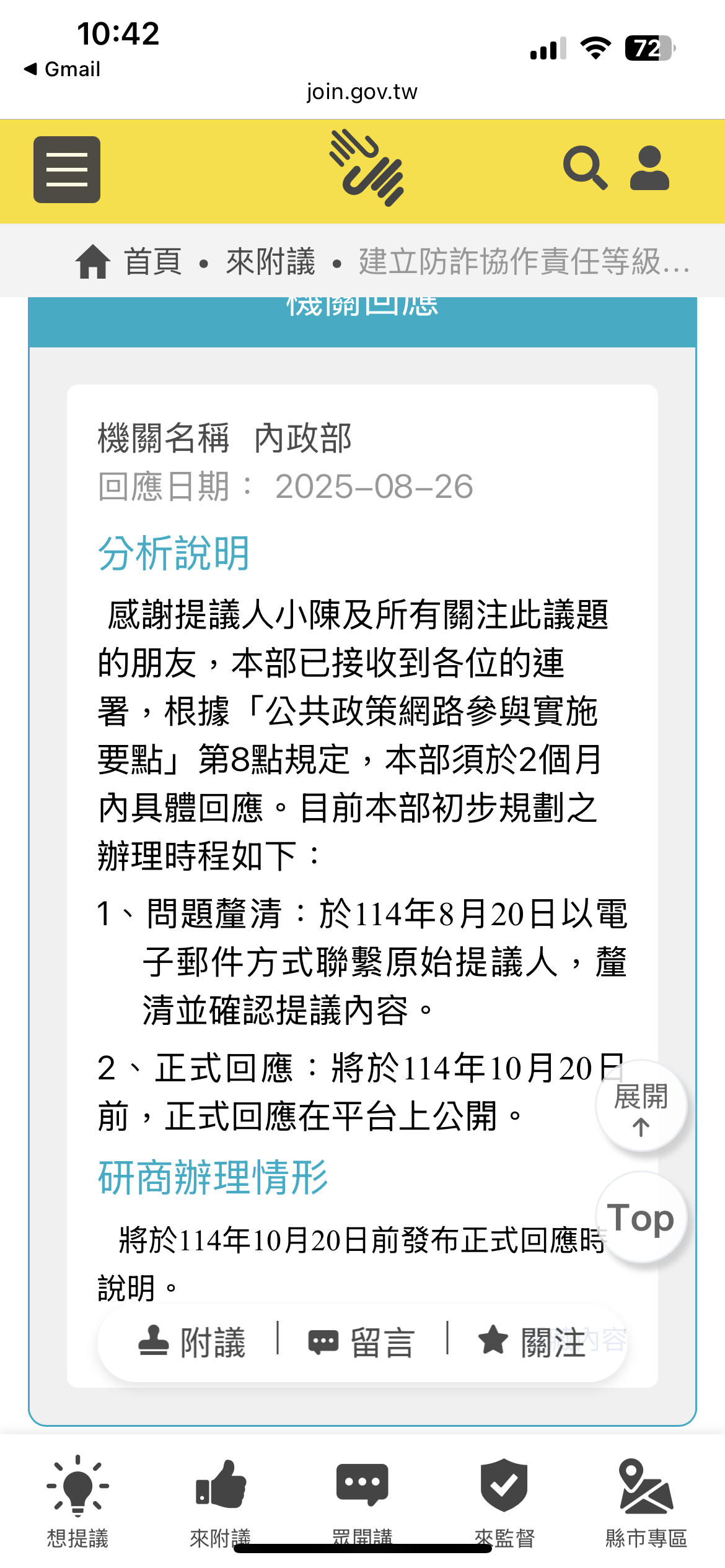Switch to the 來附議 bottom tab

pyautogui.click(x=220, y=1500)
